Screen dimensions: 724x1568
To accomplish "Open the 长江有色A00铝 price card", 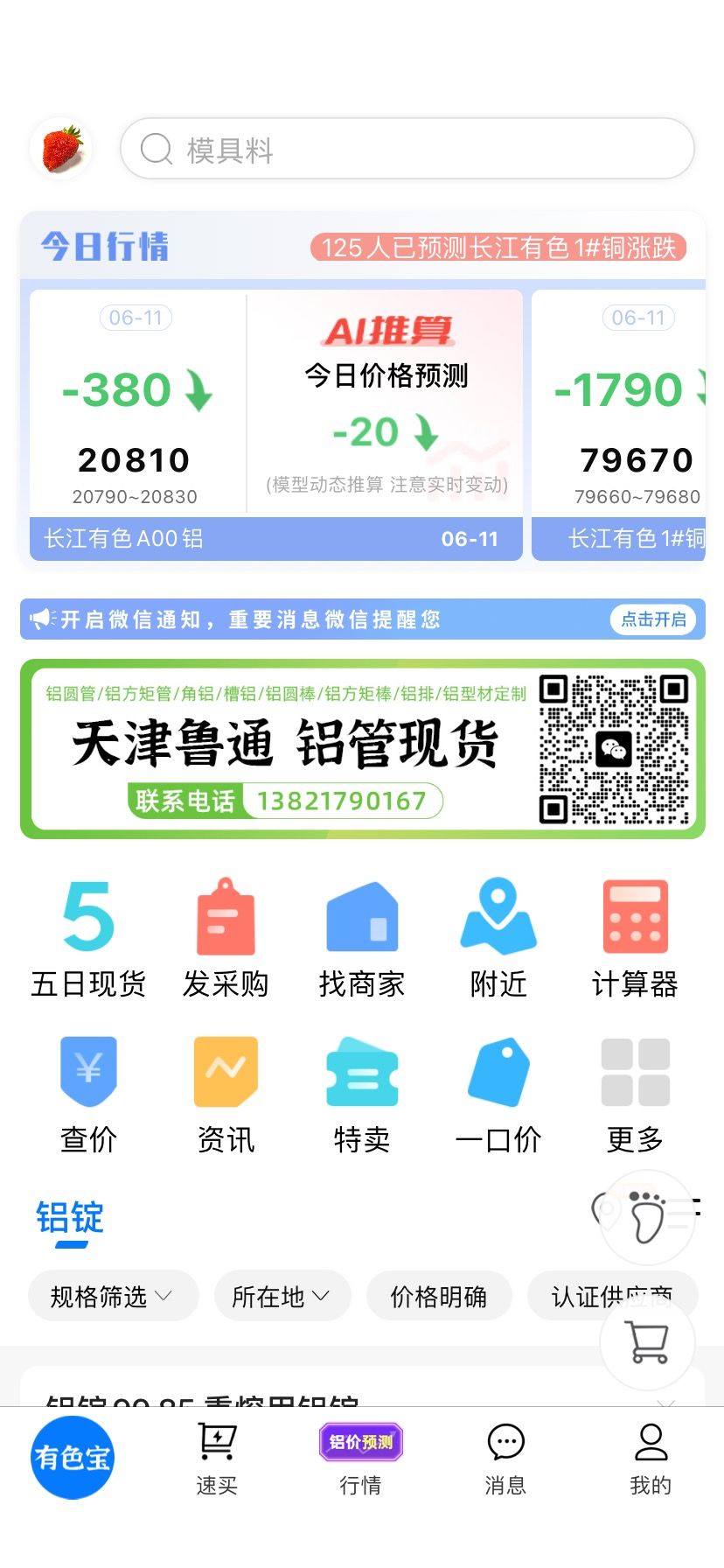I will pyautogui.click(x=276, y=425).
